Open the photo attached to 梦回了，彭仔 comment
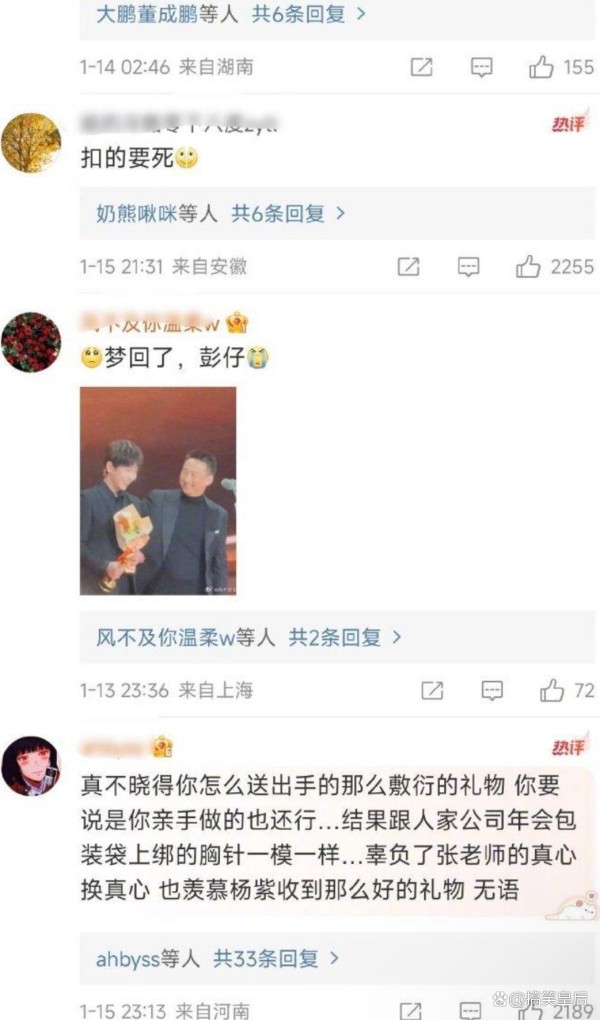The height and width of the screenshot is (1020, 600). coord(158,491)
